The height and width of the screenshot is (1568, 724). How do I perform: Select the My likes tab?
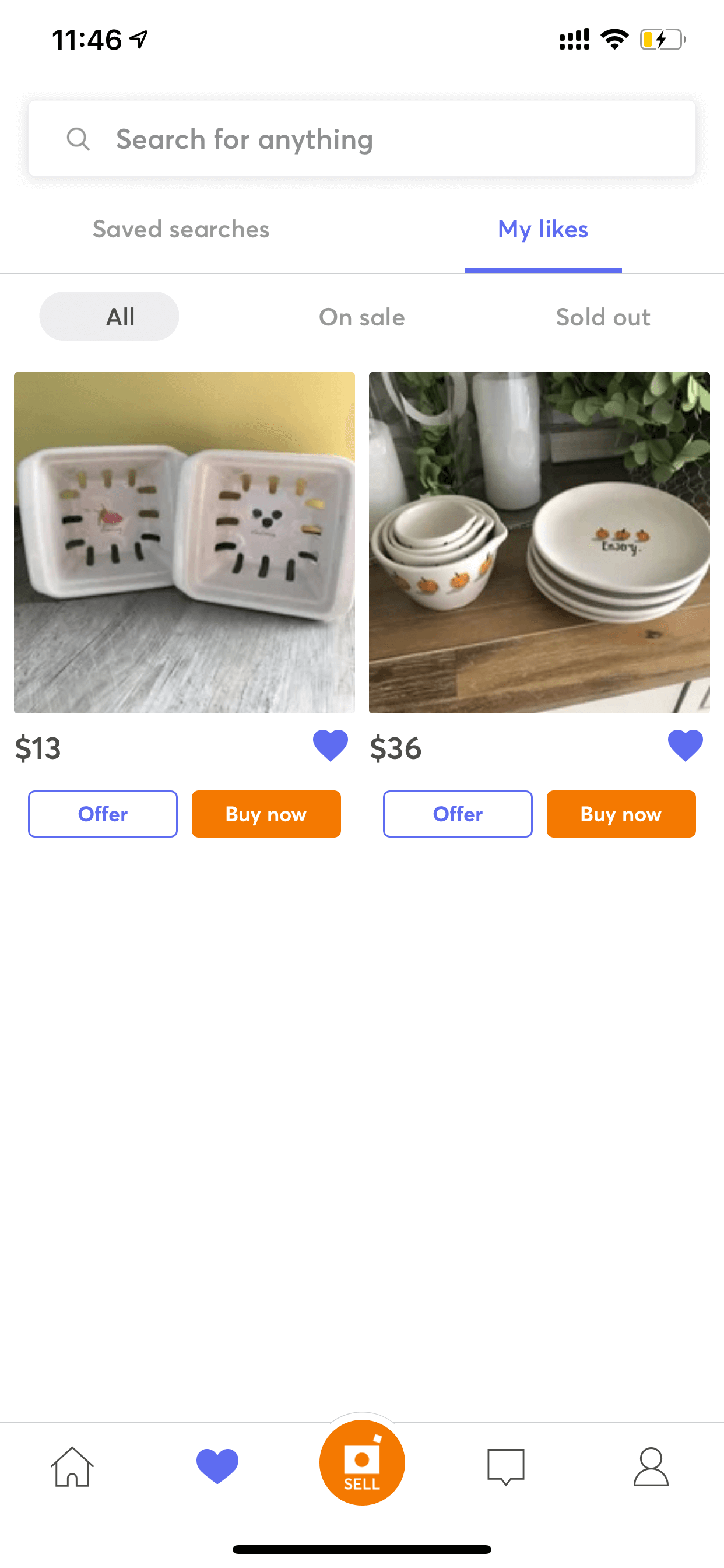(x=543, y=229)
